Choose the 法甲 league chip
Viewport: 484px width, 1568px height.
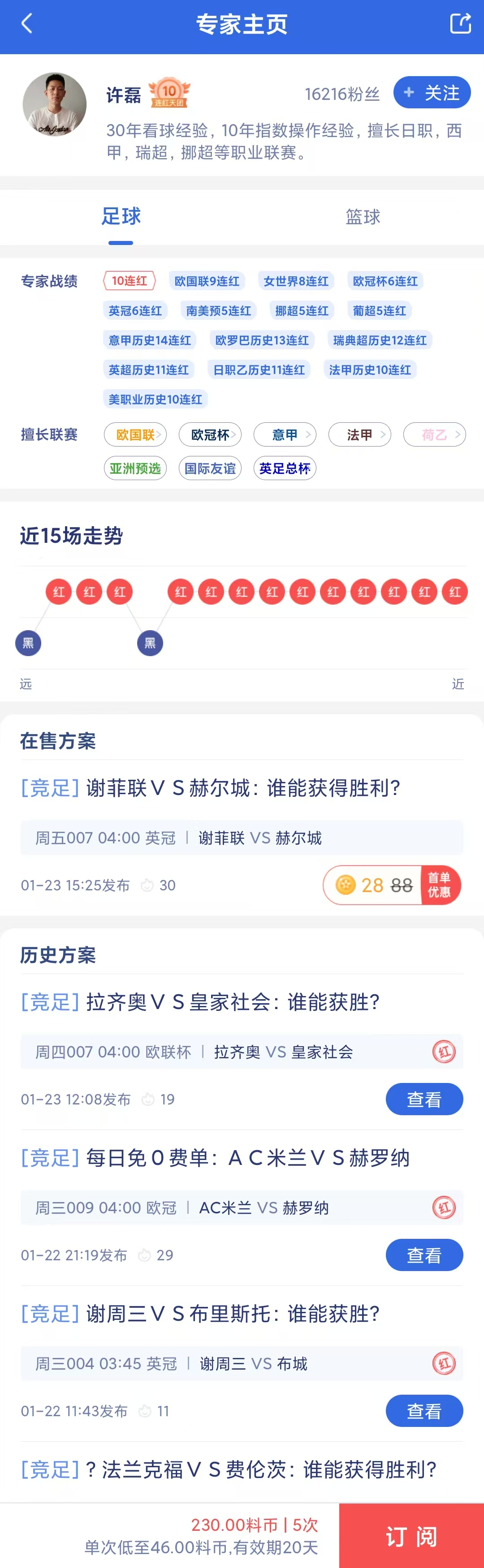[x=360, y=434]
